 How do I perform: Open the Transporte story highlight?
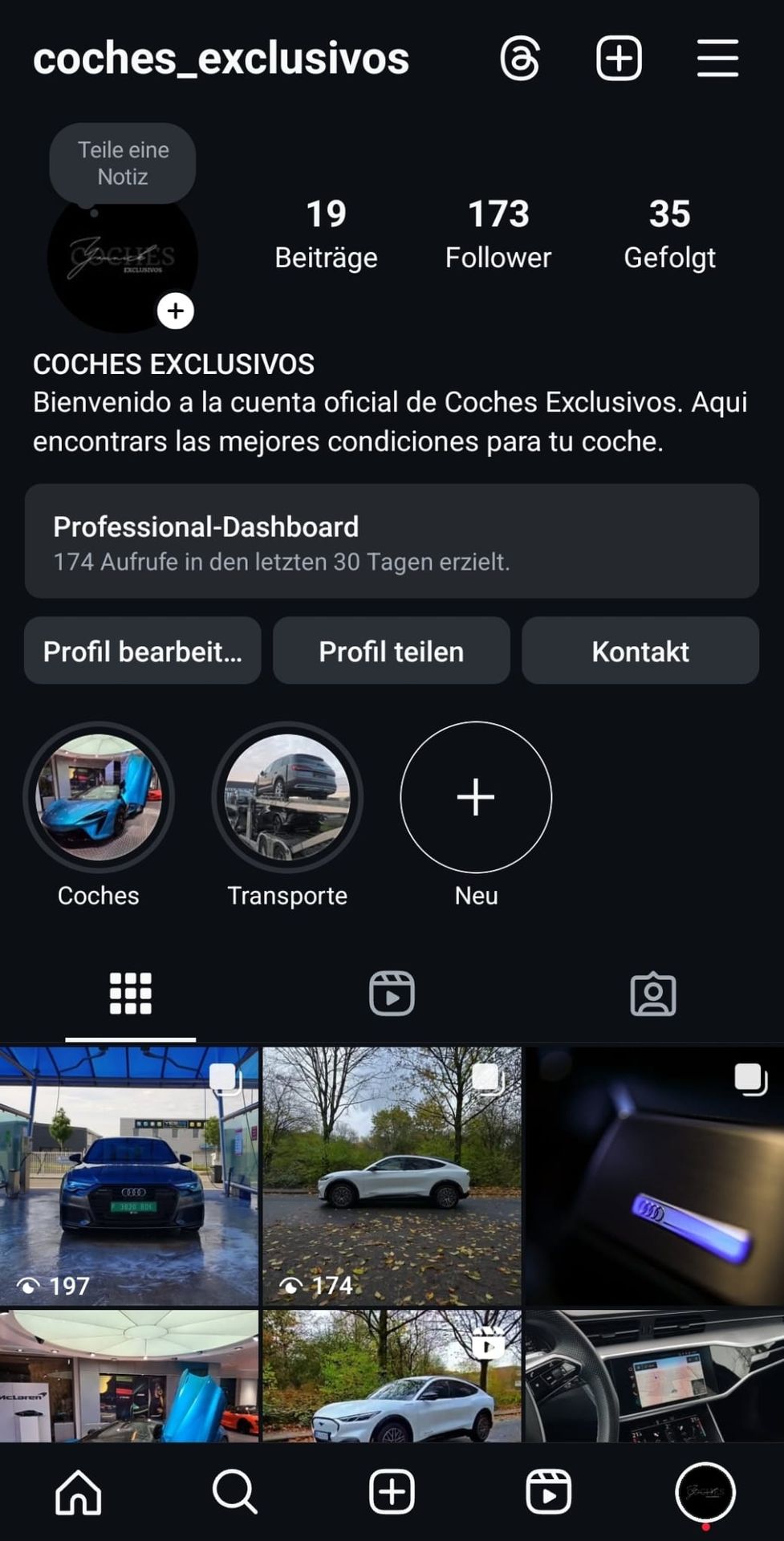[x=287, y=798]
